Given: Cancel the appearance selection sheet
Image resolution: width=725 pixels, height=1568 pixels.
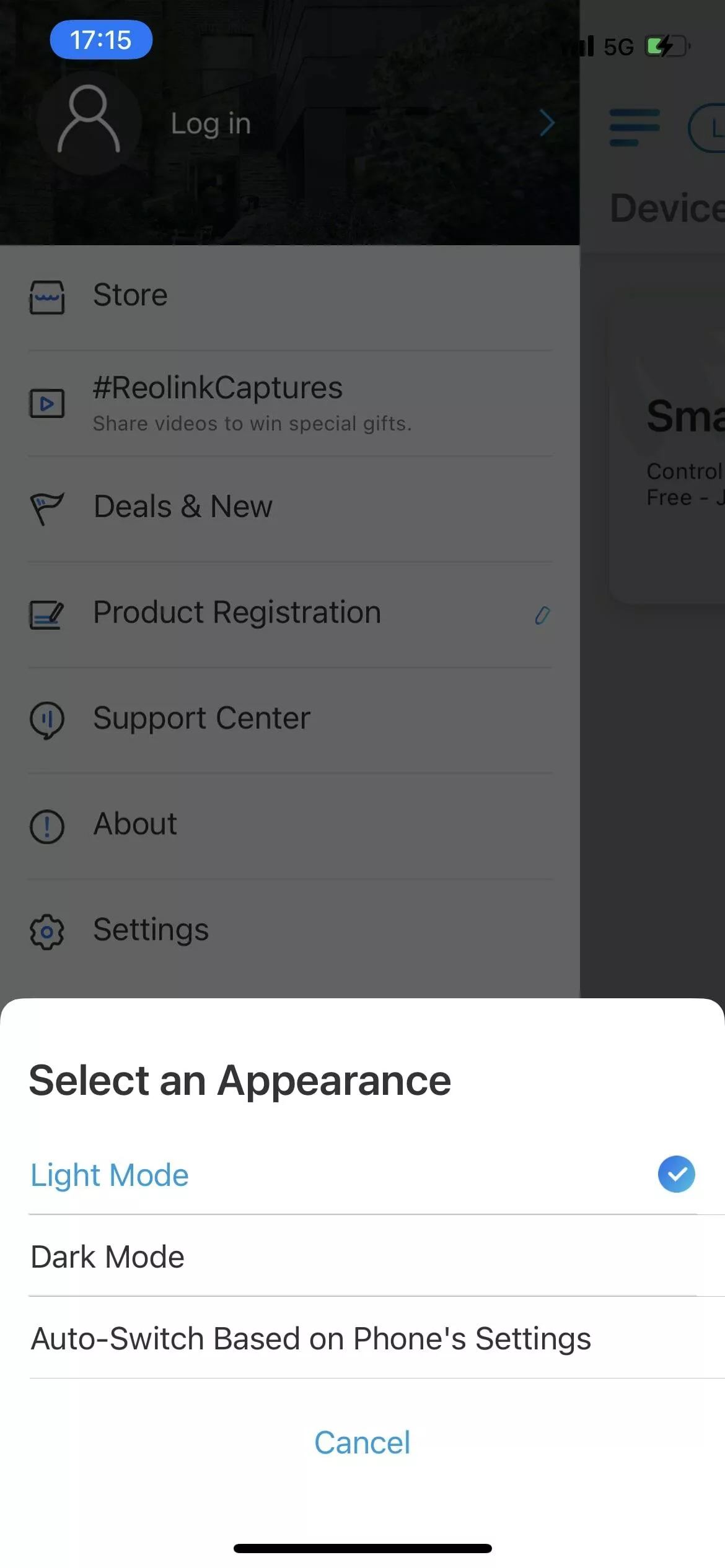Looking at the screenshot, I should point(362,1442).
